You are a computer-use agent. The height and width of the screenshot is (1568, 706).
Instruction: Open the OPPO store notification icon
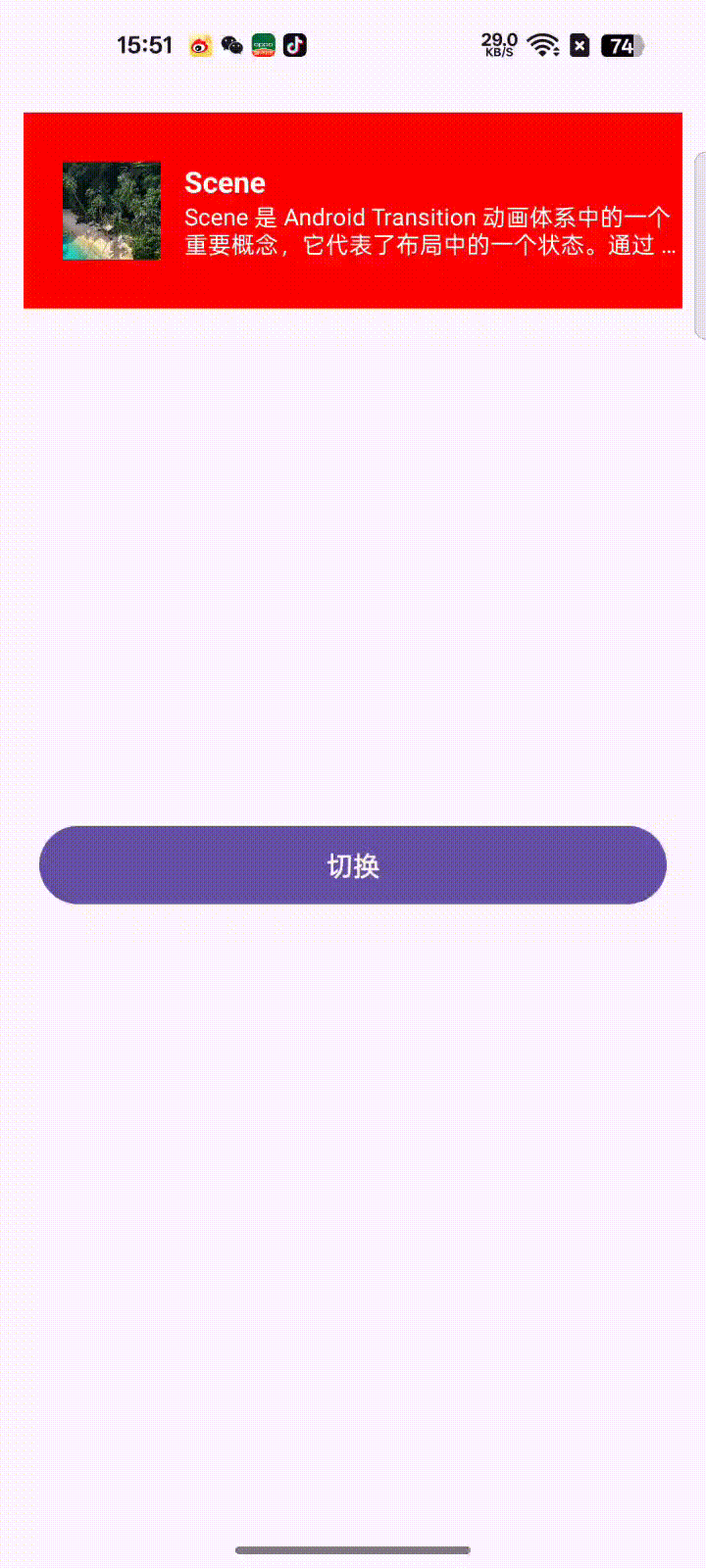click(263, 44)
